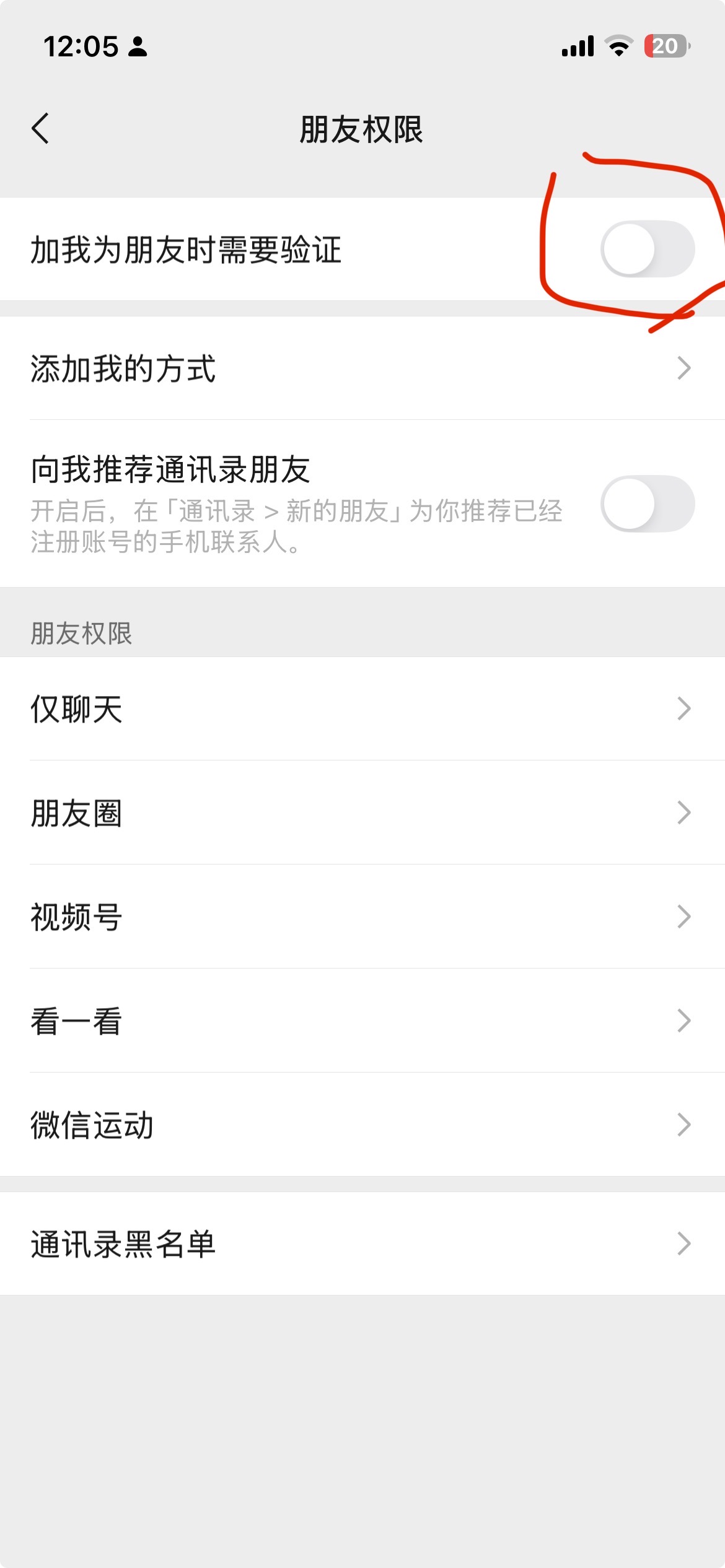This screenshot has height=1568, width=725.
Task: Open 朋友圈 permission settings
Action: pyautogui.click(x=362, y=813)
